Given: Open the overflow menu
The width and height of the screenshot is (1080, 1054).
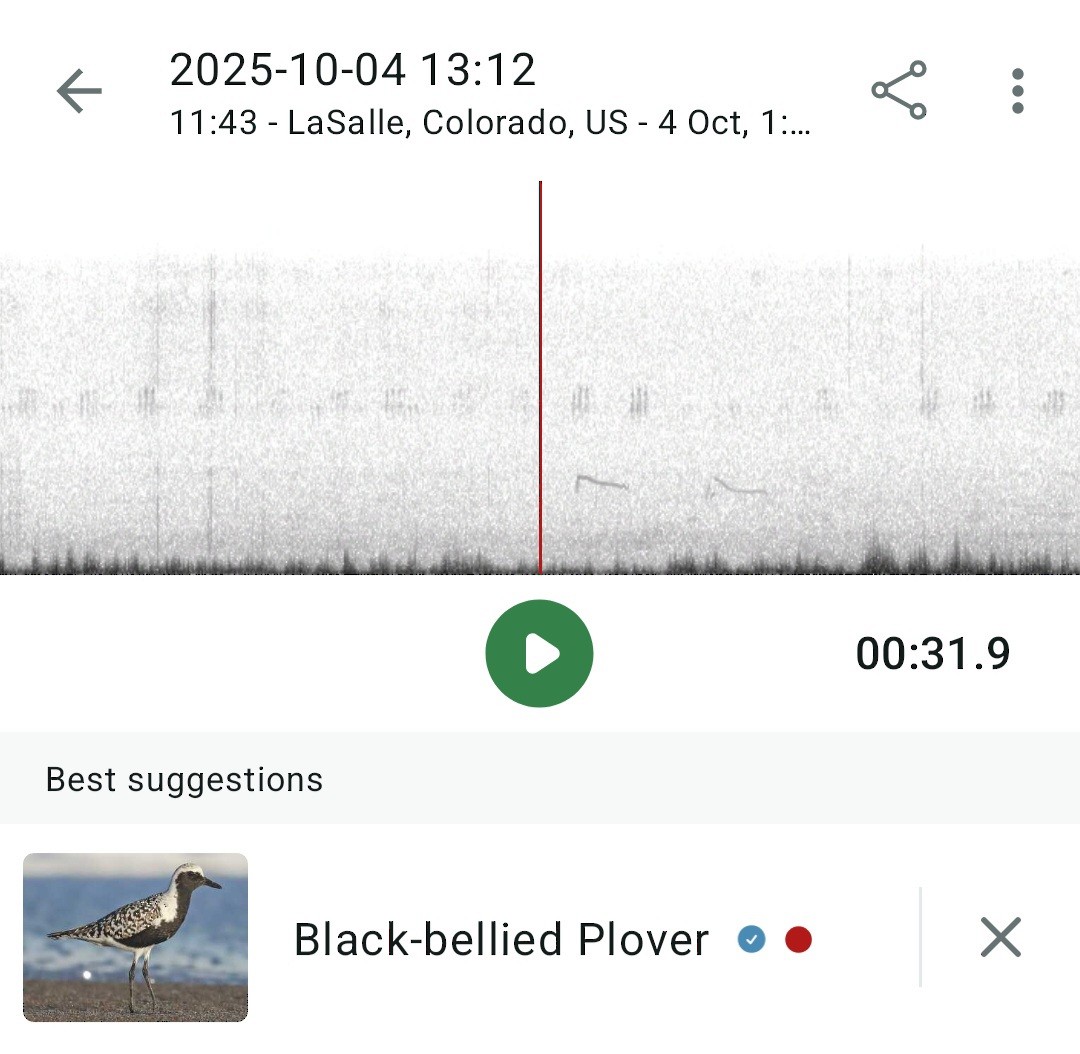Looking at the screenshot, I should pyautogui.click(x=1017, y=91).
